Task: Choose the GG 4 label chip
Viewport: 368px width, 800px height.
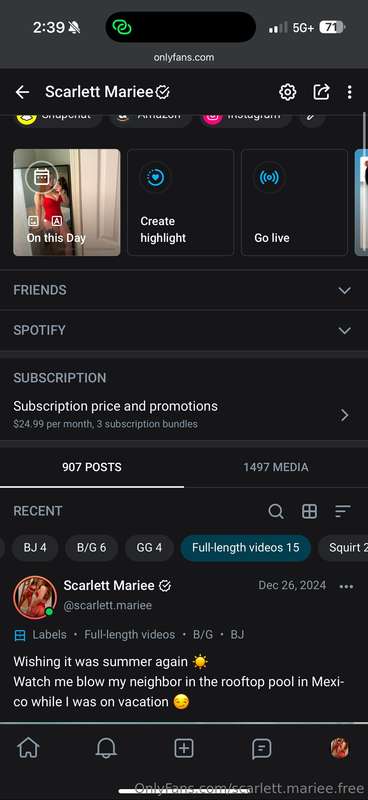Action: [x=149, y=548]
